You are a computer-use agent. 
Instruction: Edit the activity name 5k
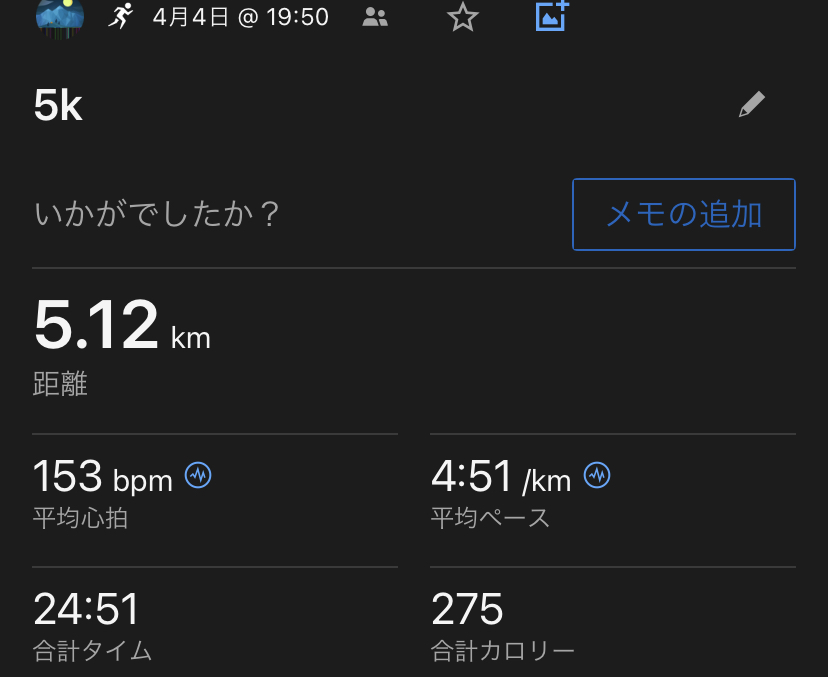[x=751, y=105]
